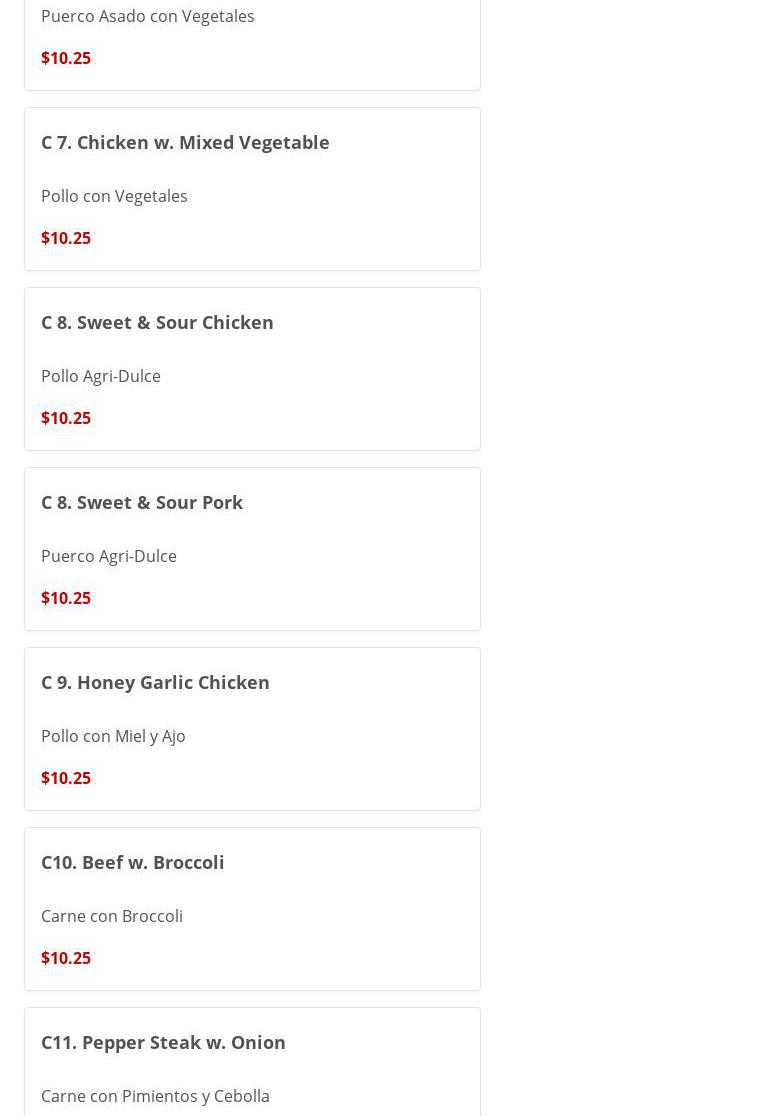Choose C 8. Sweet & Sour Chicken
This screenshot has height=1116, width=770.
pyautogui.click(x=157, y=323)
